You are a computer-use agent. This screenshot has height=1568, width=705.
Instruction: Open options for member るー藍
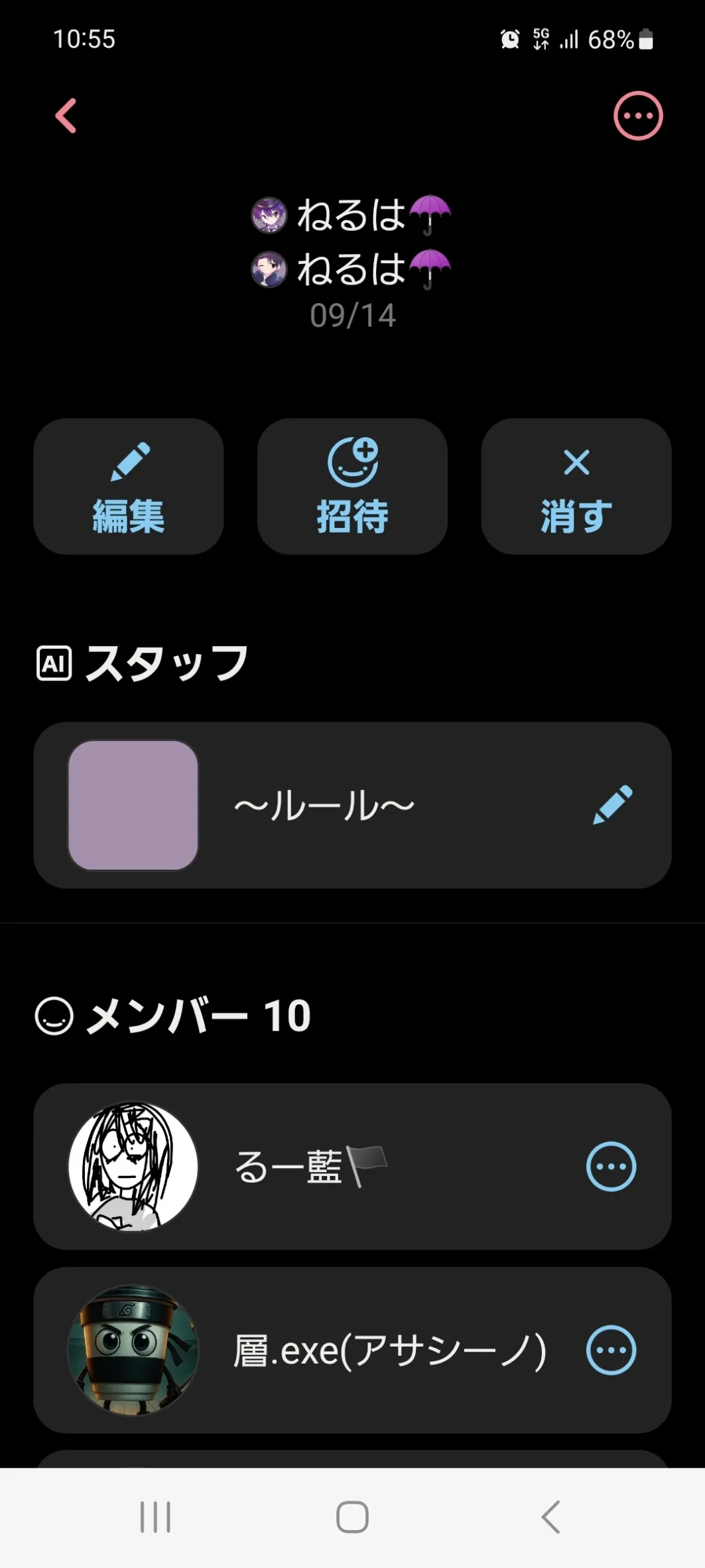coord(611,1167)
